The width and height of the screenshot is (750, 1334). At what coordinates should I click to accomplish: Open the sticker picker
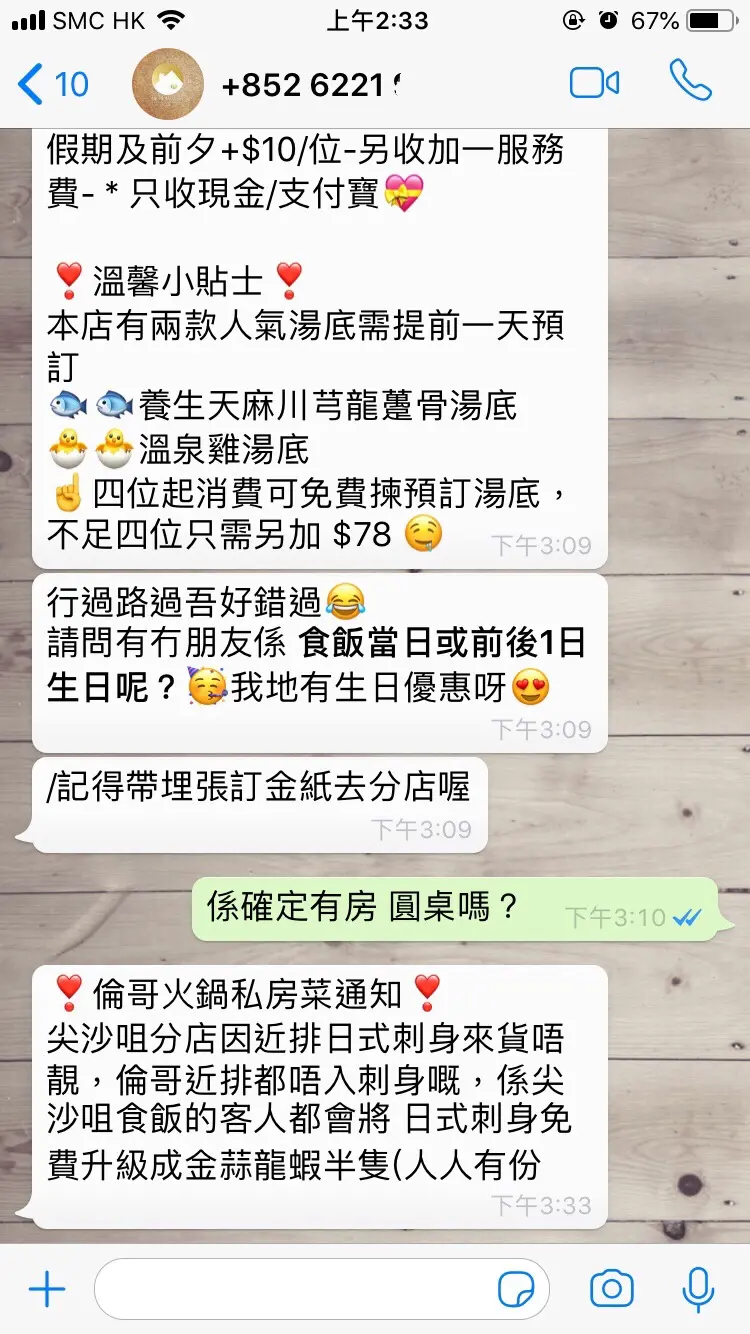pos(516,1289)
